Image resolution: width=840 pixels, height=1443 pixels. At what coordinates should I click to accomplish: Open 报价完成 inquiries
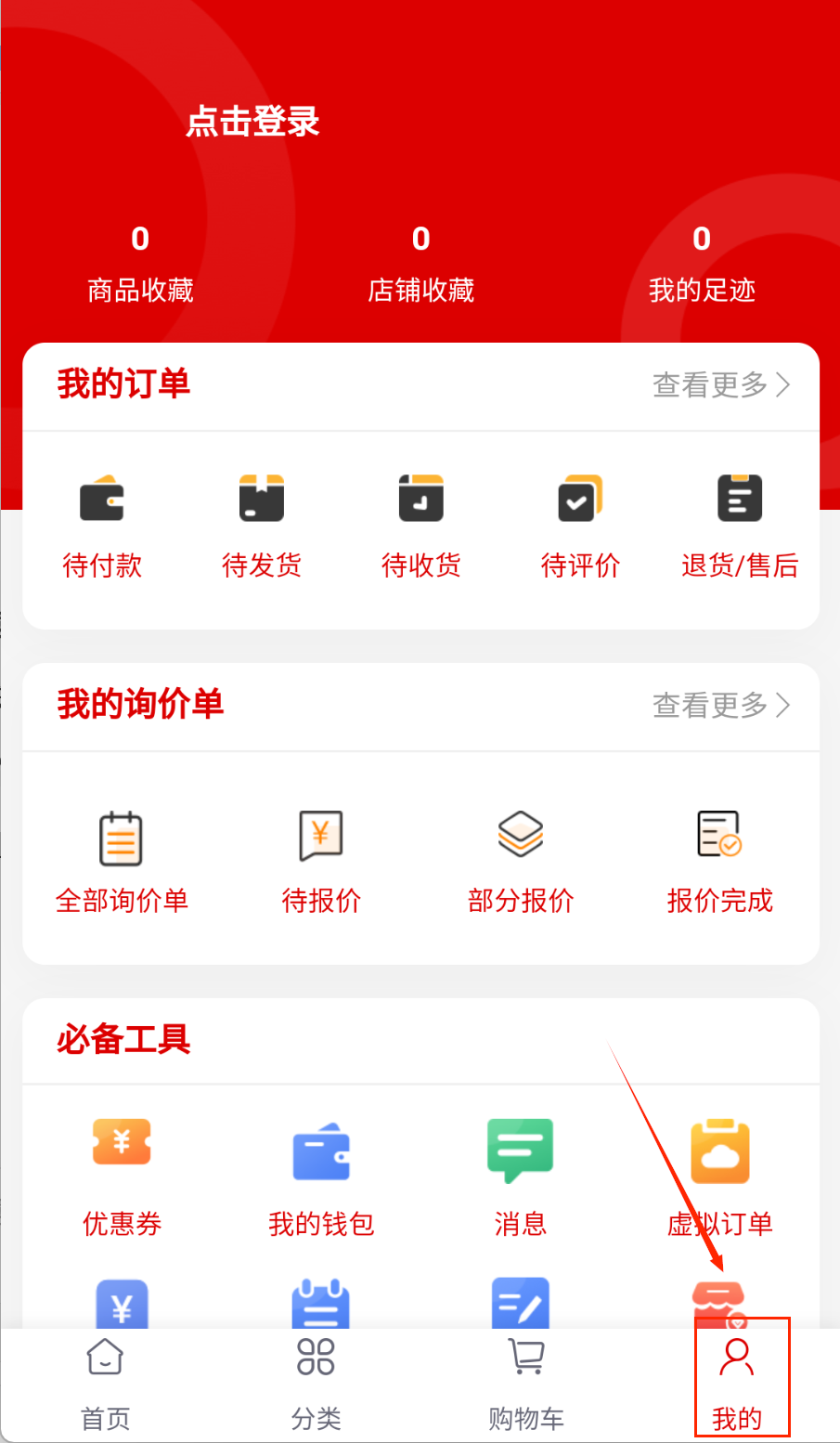(719, 861)
